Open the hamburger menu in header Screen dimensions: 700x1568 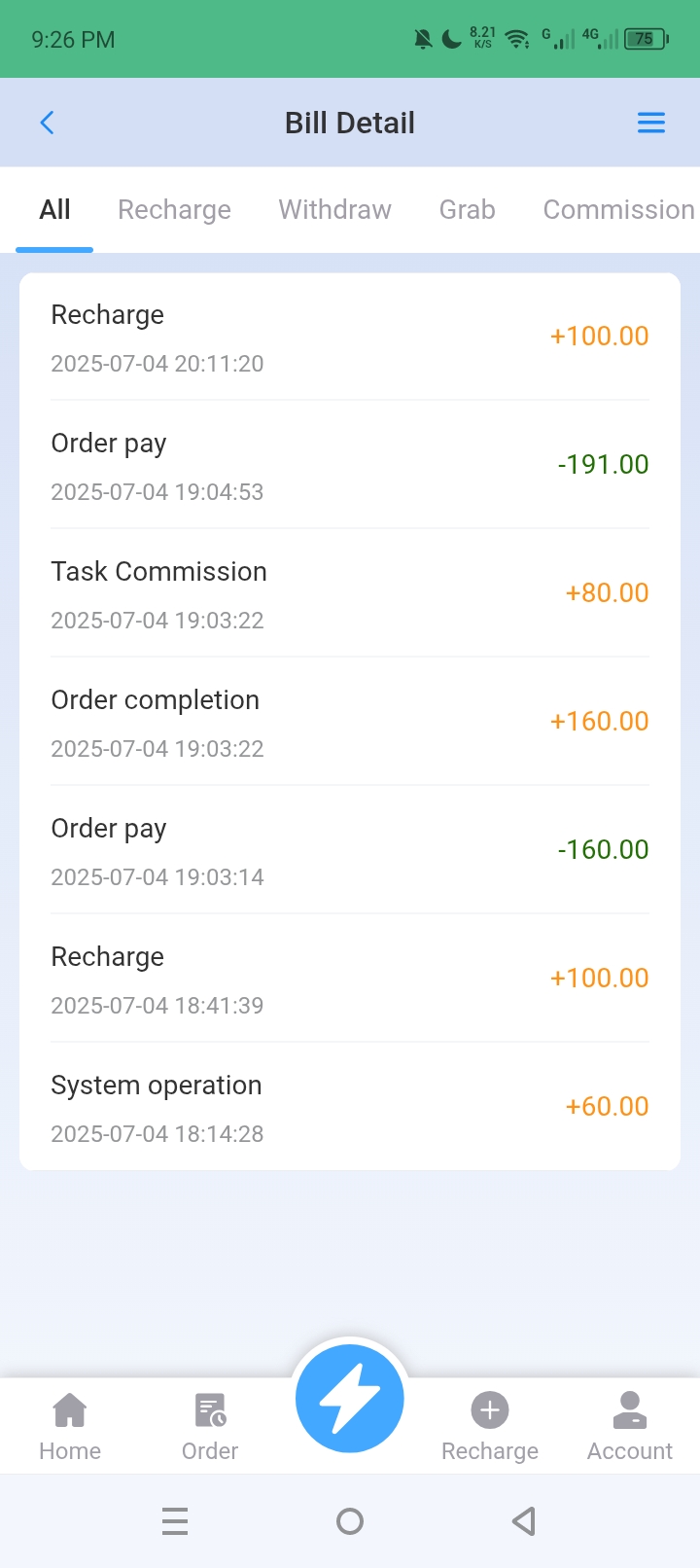[650, 123]
